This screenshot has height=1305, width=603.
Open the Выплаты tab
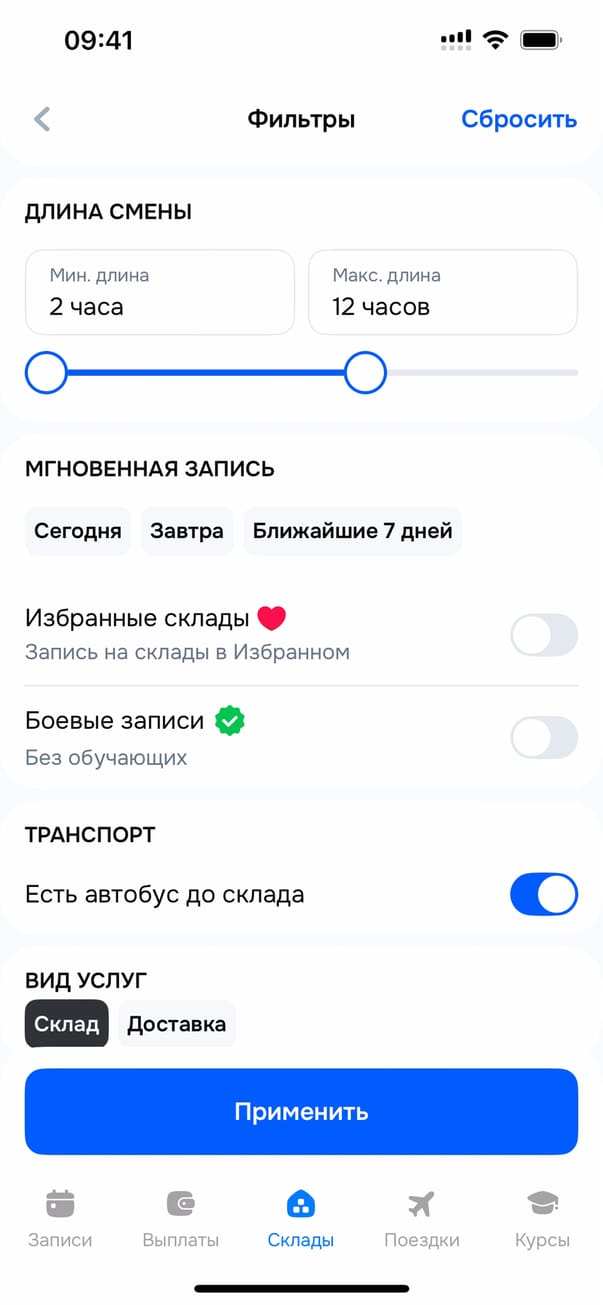point(181,1219)
